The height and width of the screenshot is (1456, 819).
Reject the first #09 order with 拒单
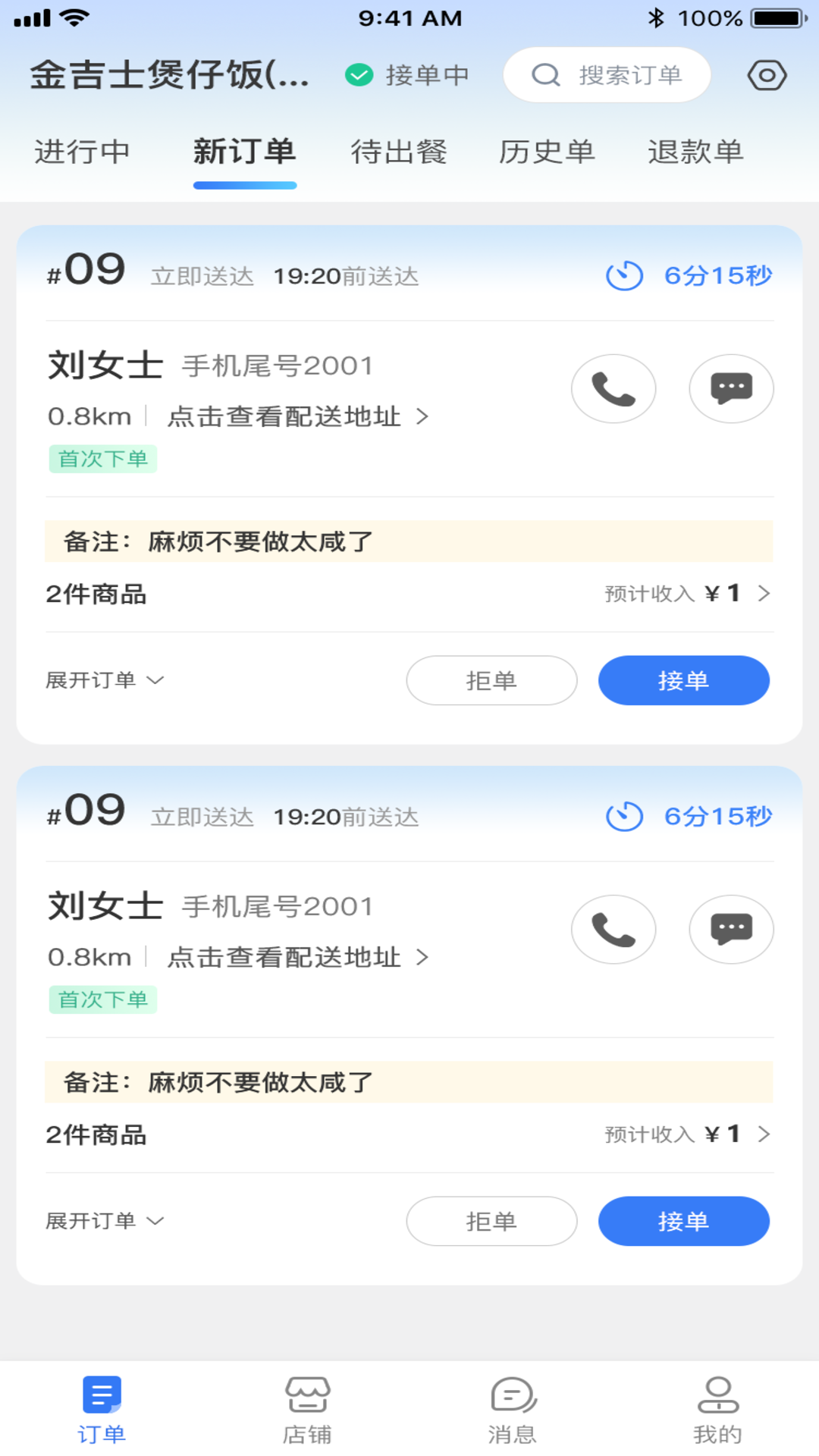point(491,680)
